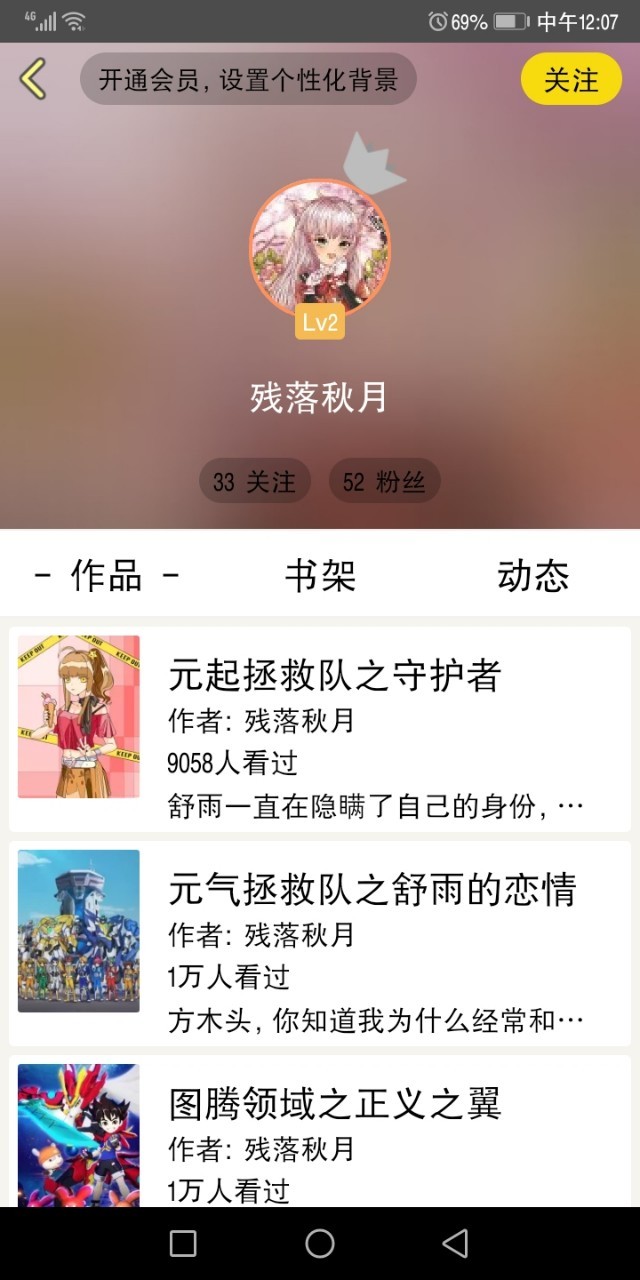This screenshot has width=640, height=1280.
Task: View the 33 关注 following list
Action: [255, 482]
